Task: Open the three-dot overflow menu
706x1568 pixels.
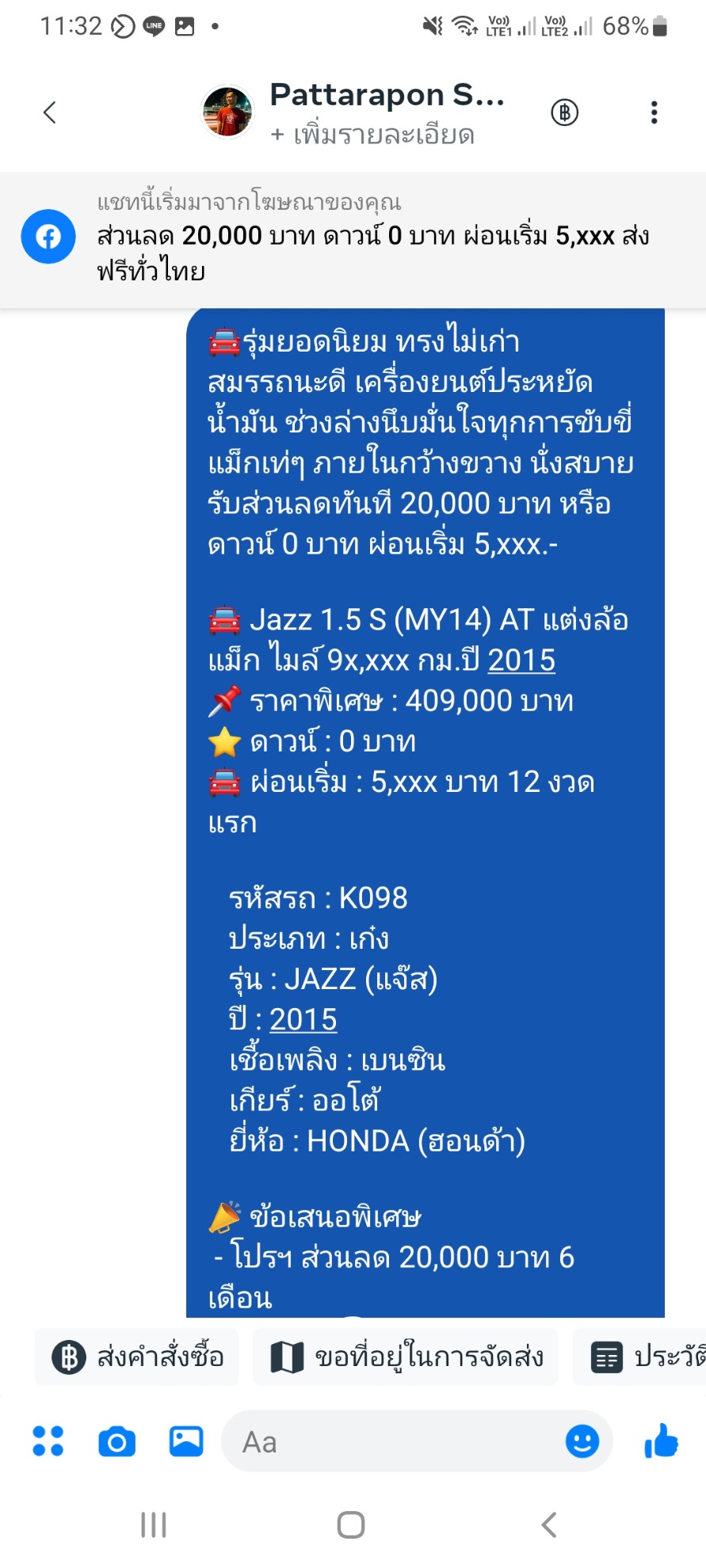Action: (654, 112)
